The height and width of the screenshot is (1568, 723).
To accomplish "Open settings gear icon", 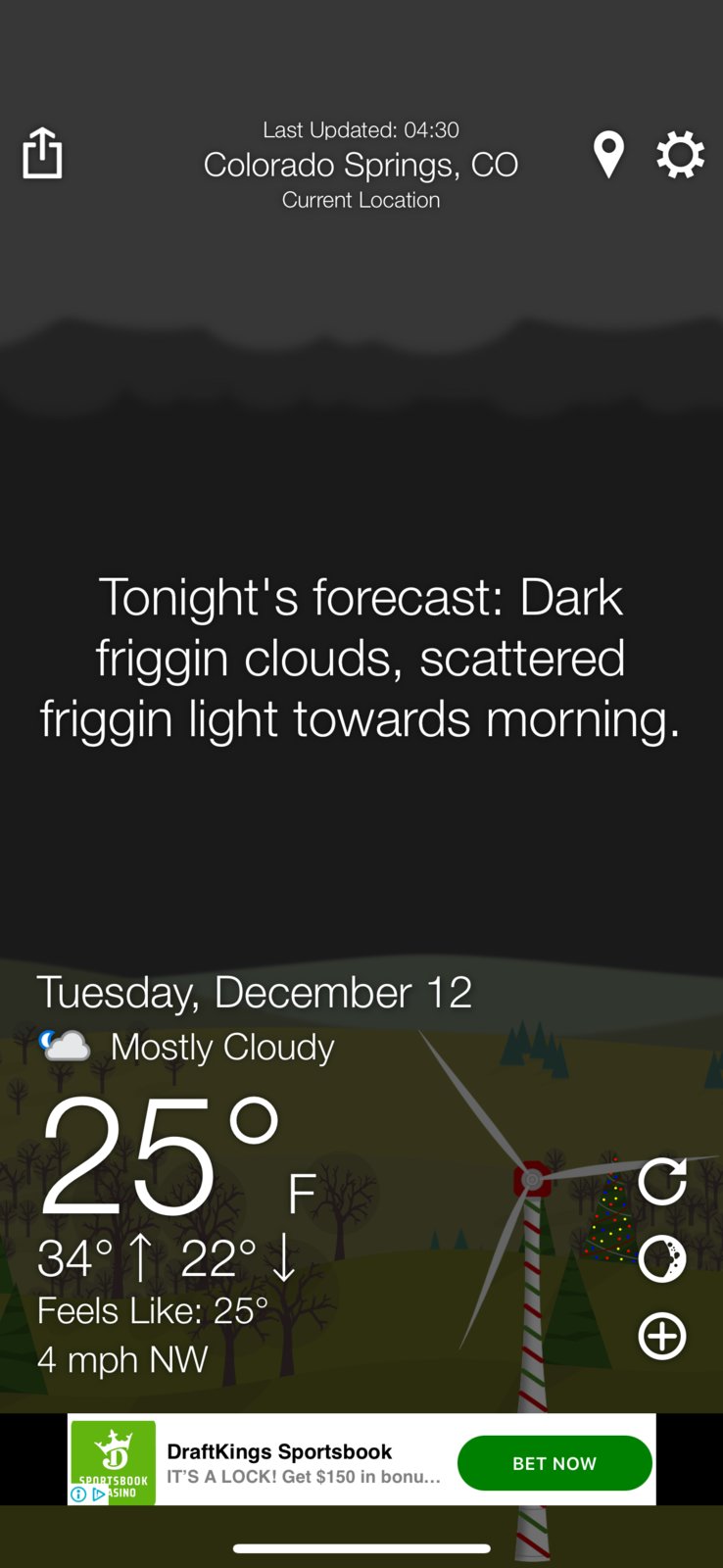I will (680, 155).
